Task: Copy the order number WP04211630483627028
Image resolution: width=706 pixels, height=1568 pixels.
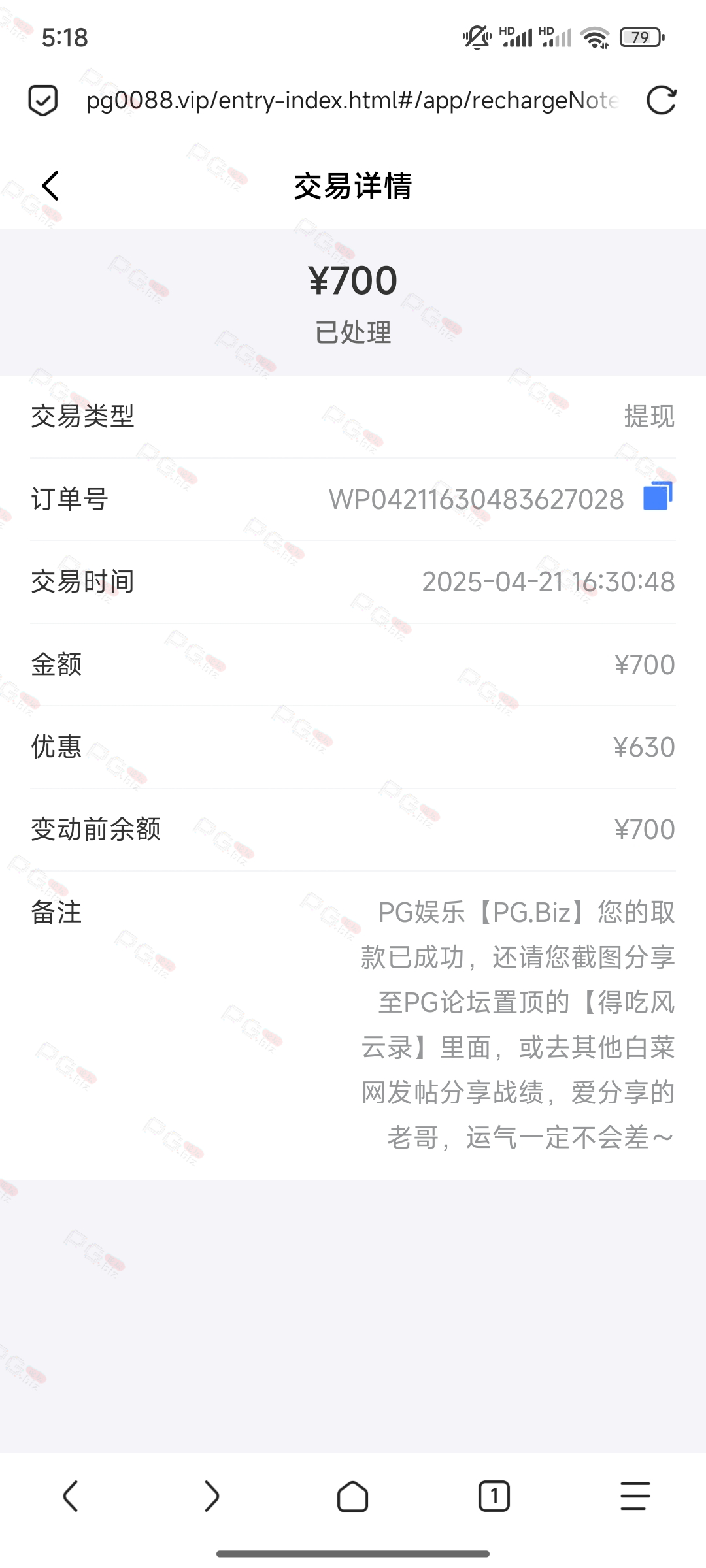Action: pyautogui.click(x=658, y=496)
